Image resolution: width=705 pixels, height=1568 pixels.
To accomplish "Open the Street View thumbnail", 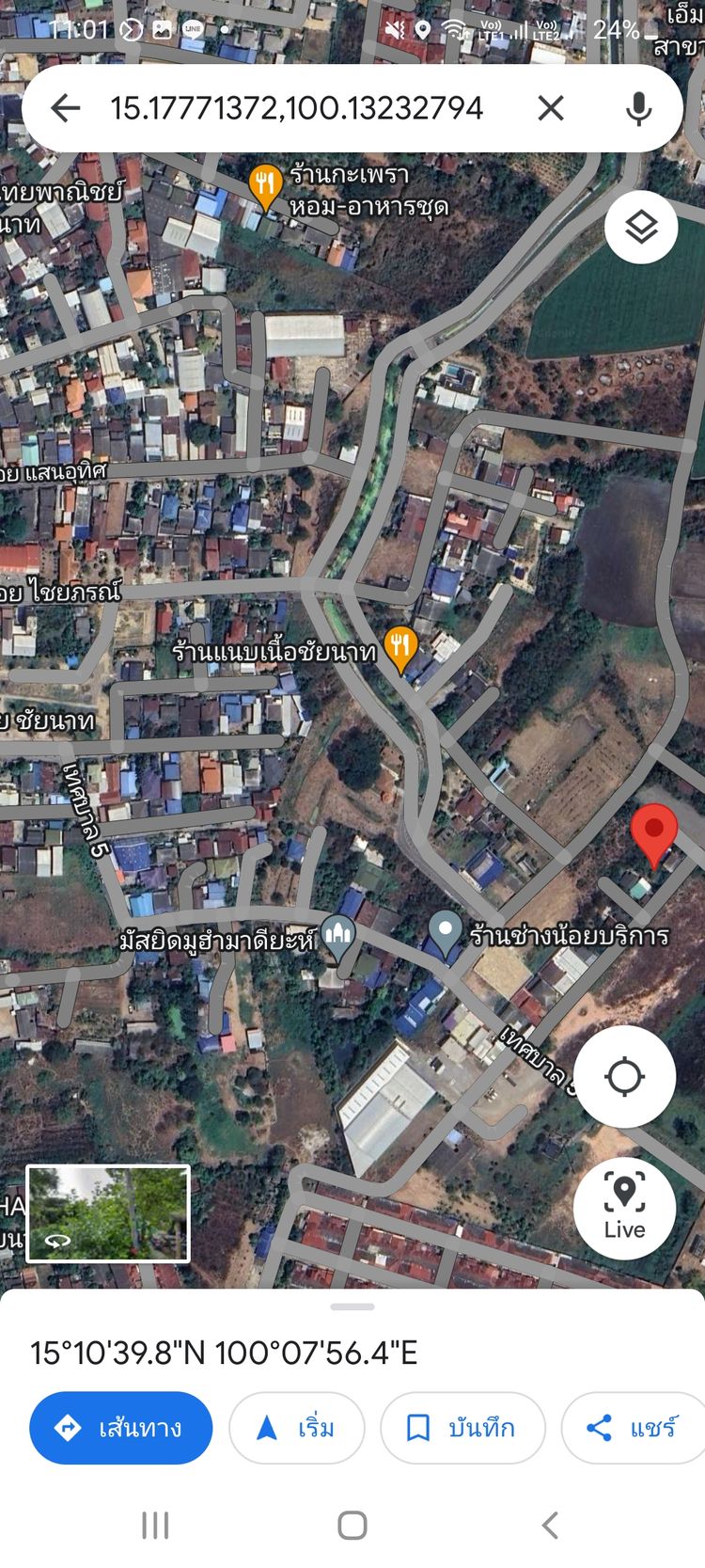I will click(108, 1212).
